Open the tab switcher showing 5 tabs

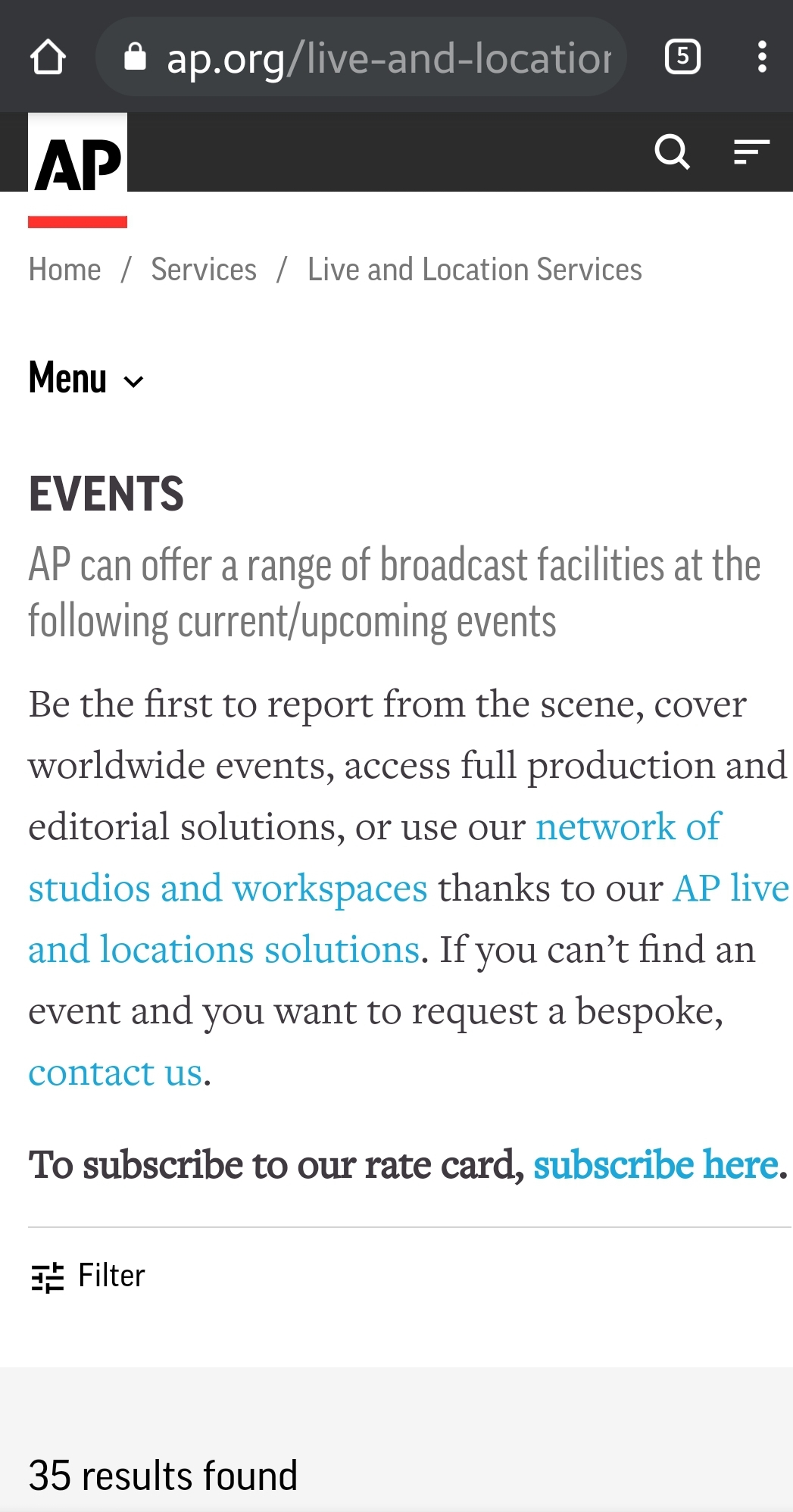(x=682, y=57)
